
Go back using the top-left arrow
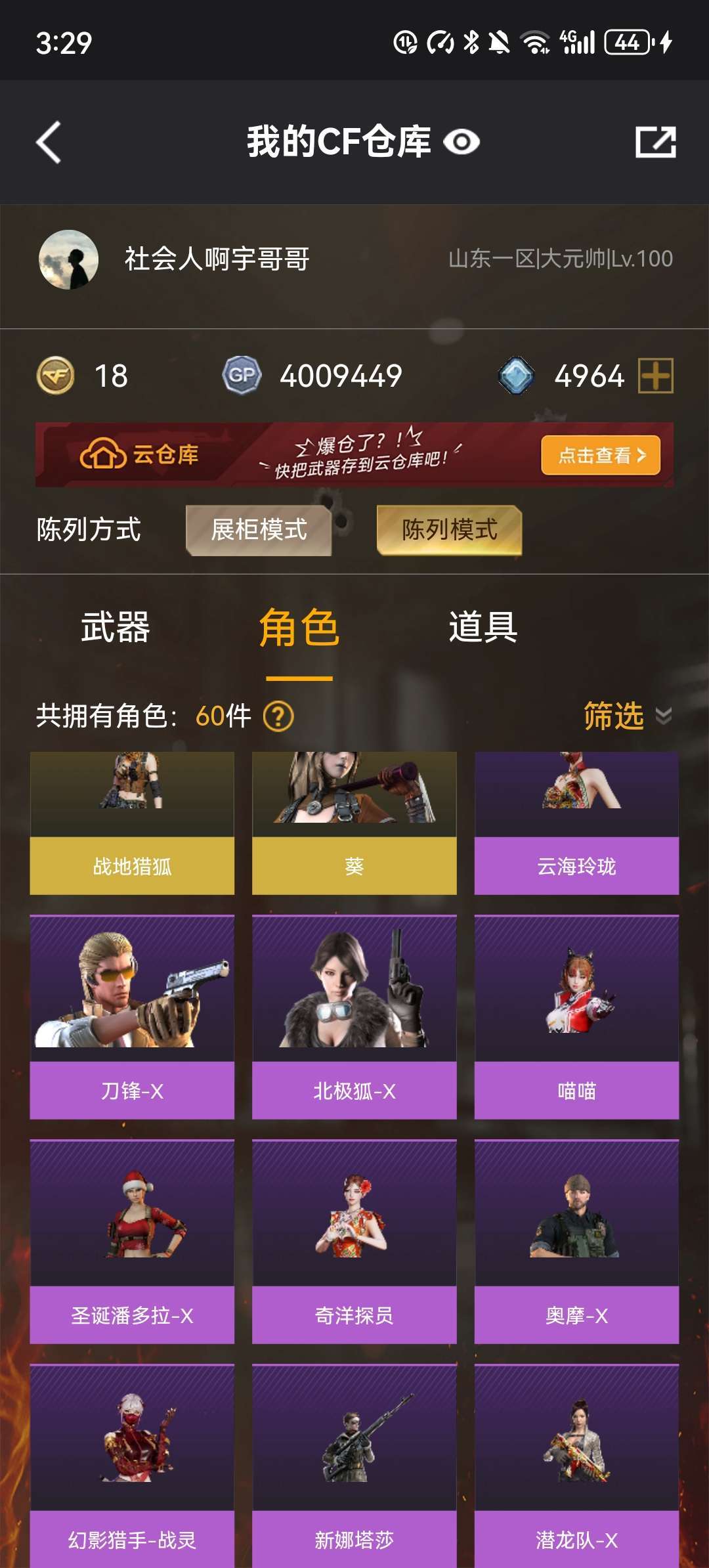point(49,142)
